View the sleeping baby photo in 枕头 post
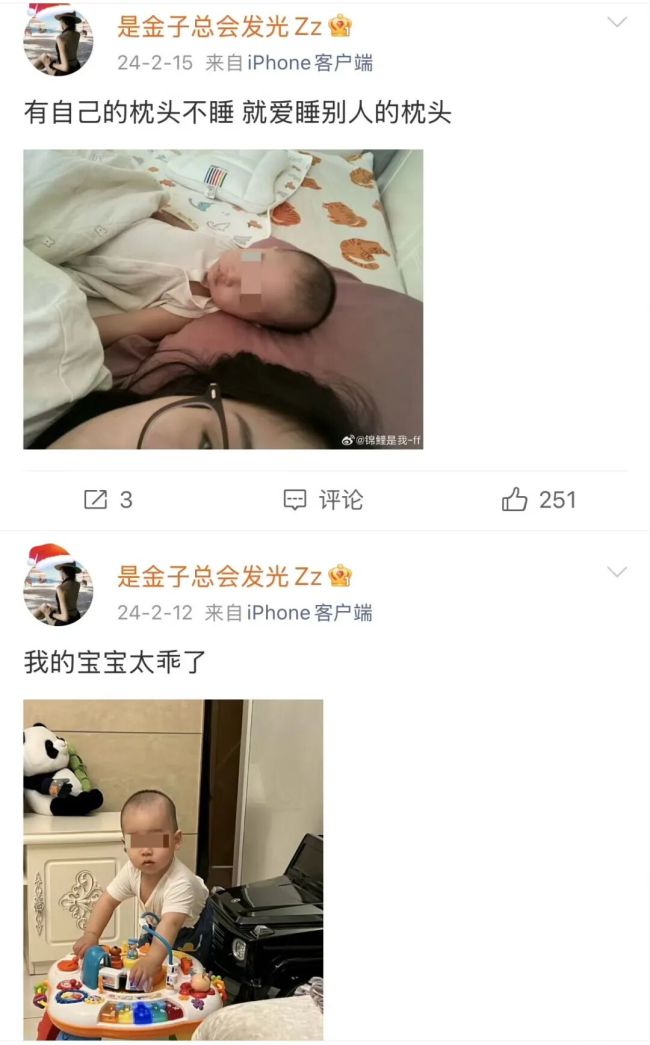 [223, 299]
